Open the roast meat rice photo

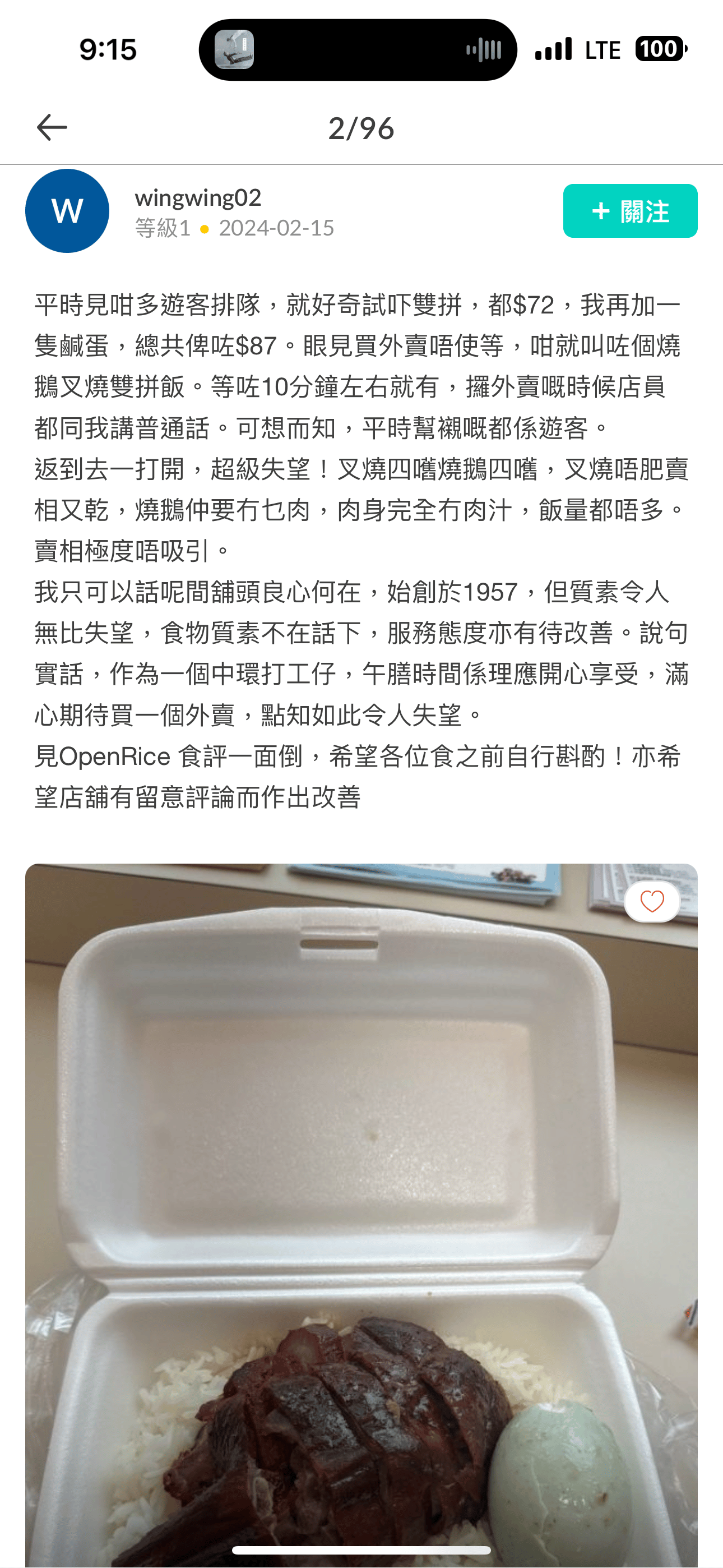coord(361,1215)
